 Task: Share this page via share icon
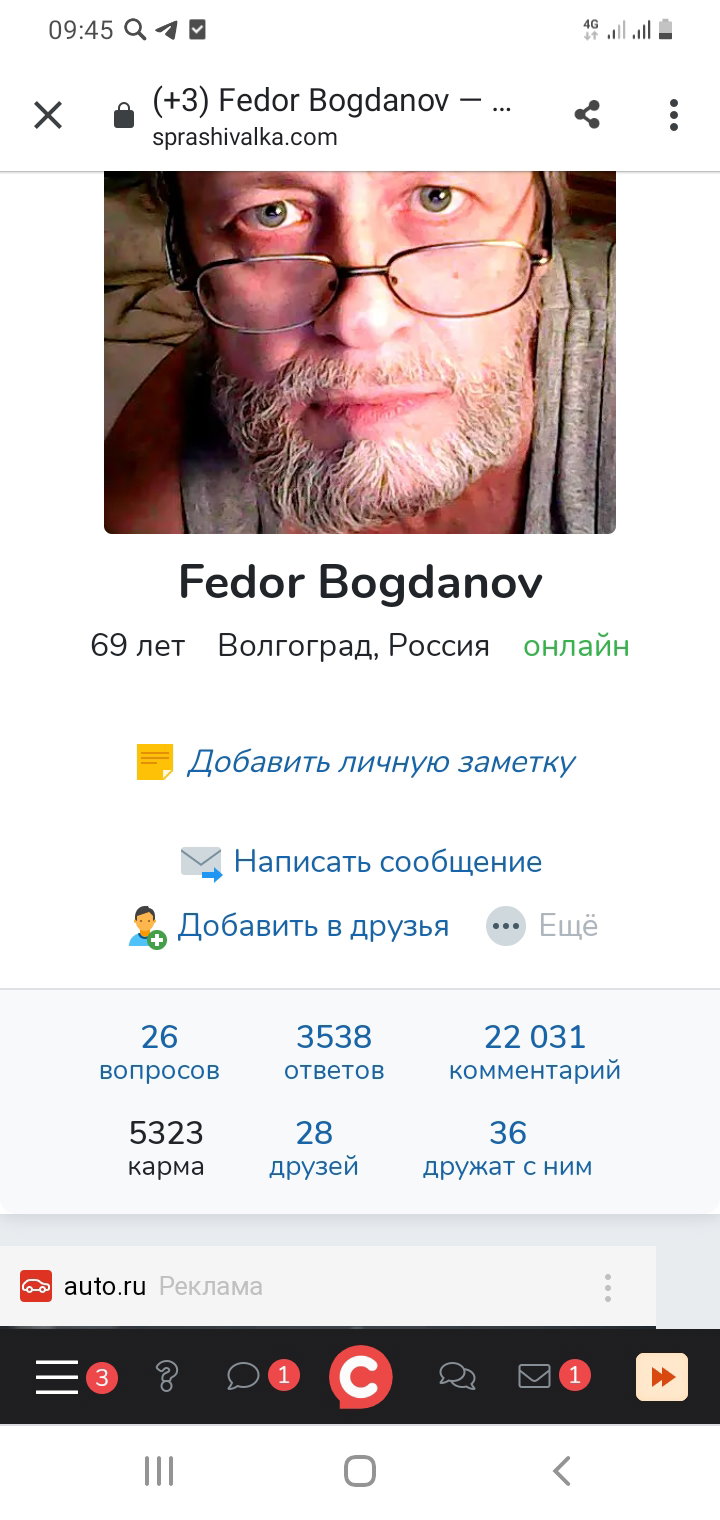587,115
